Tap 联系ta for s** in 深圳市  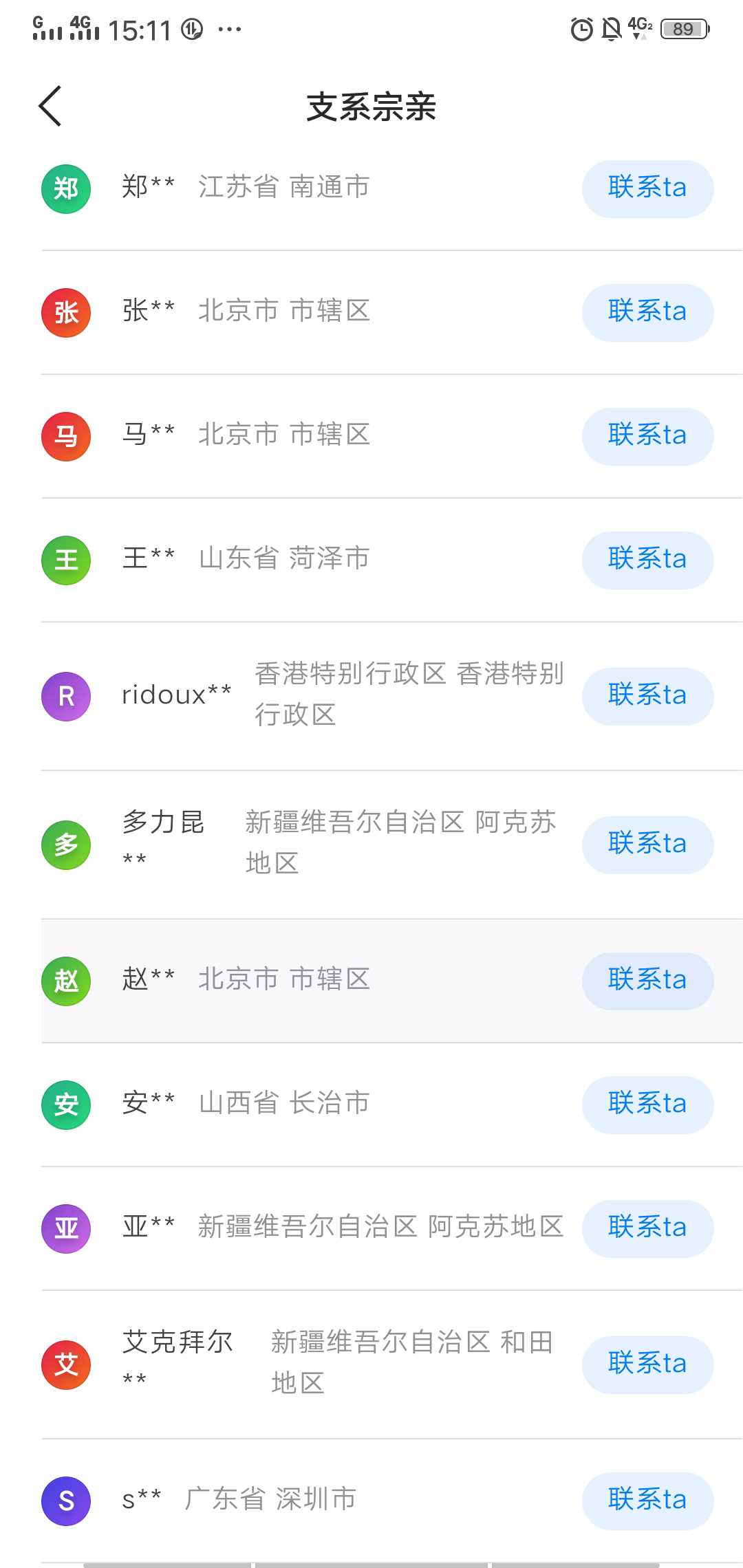click(647, 1501)
